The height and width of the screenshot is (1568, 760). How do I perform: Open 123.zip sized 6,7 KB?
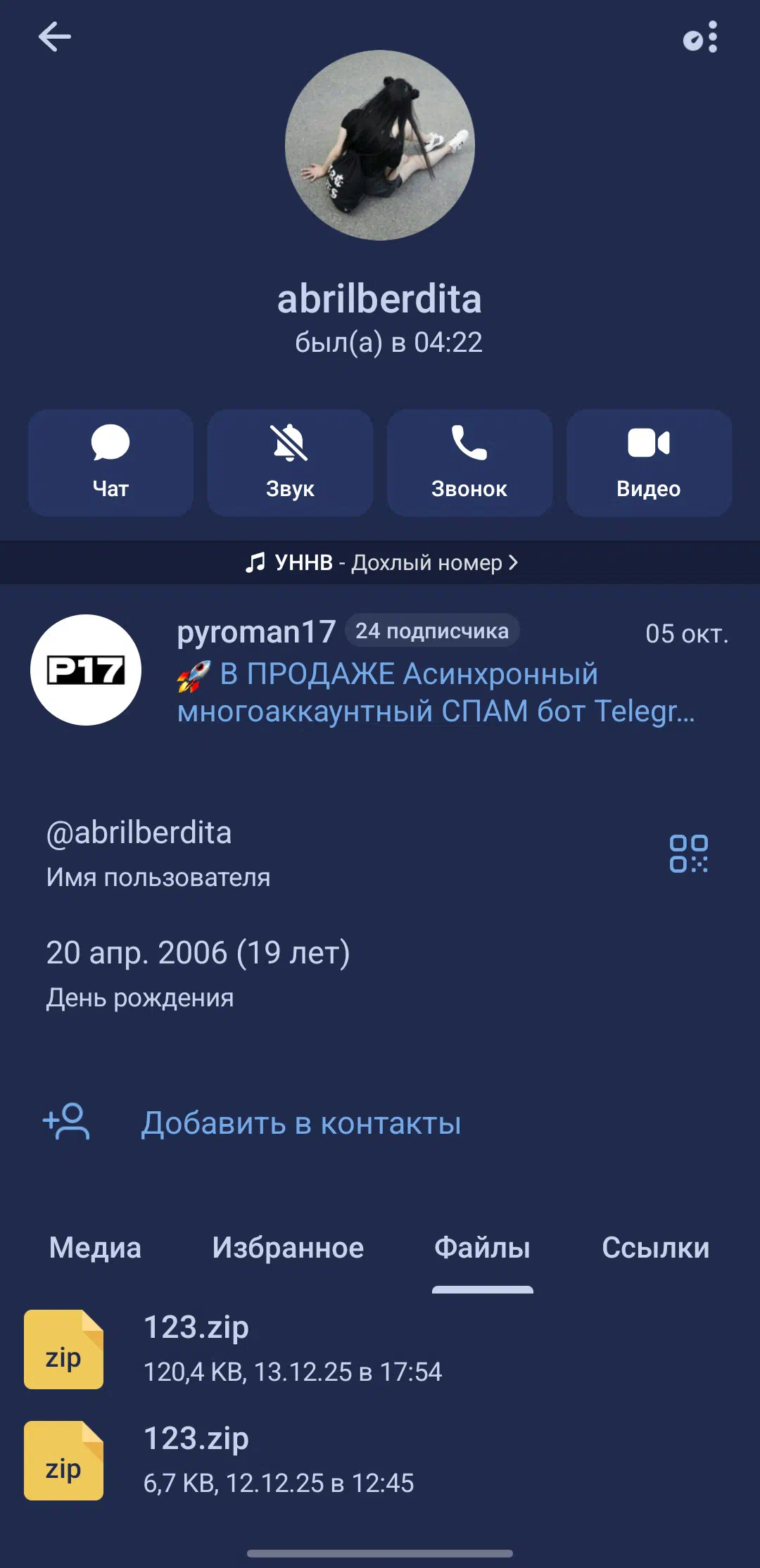point(278,1460)
